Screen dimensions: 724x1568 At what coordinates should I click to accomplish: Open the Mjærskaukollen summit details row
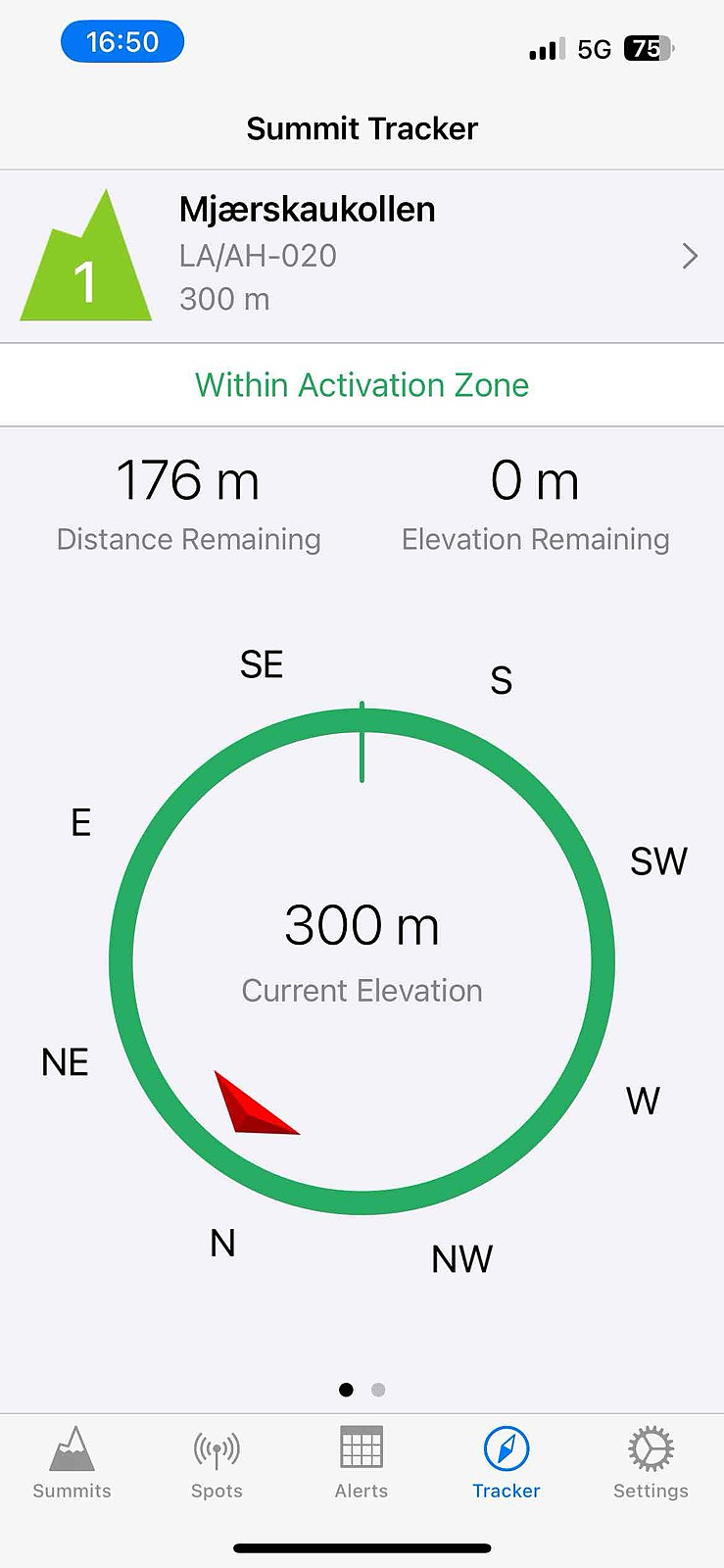pyautogui.click(x=362, y=257)
